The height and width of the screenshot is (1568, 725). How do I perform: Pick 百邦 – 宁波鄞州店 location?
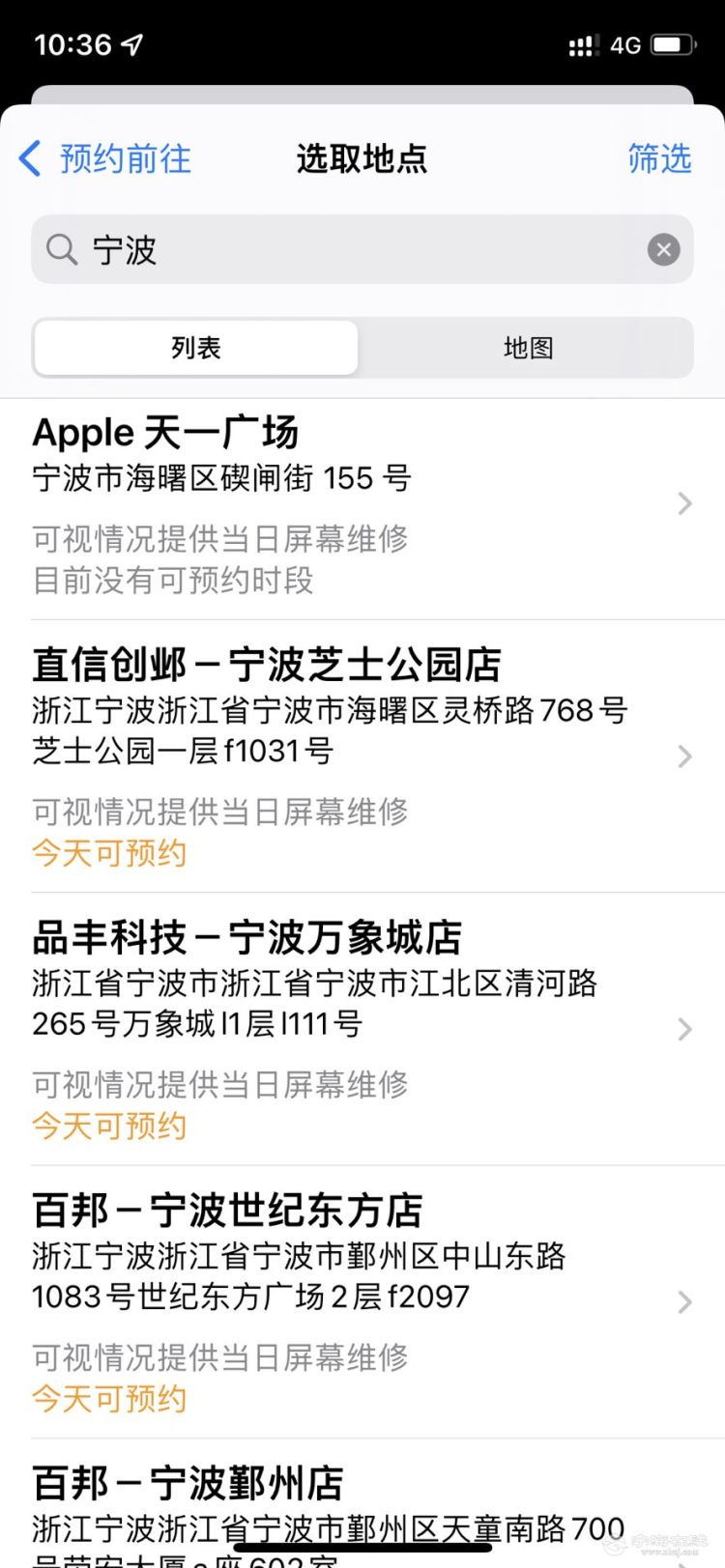362,1503
